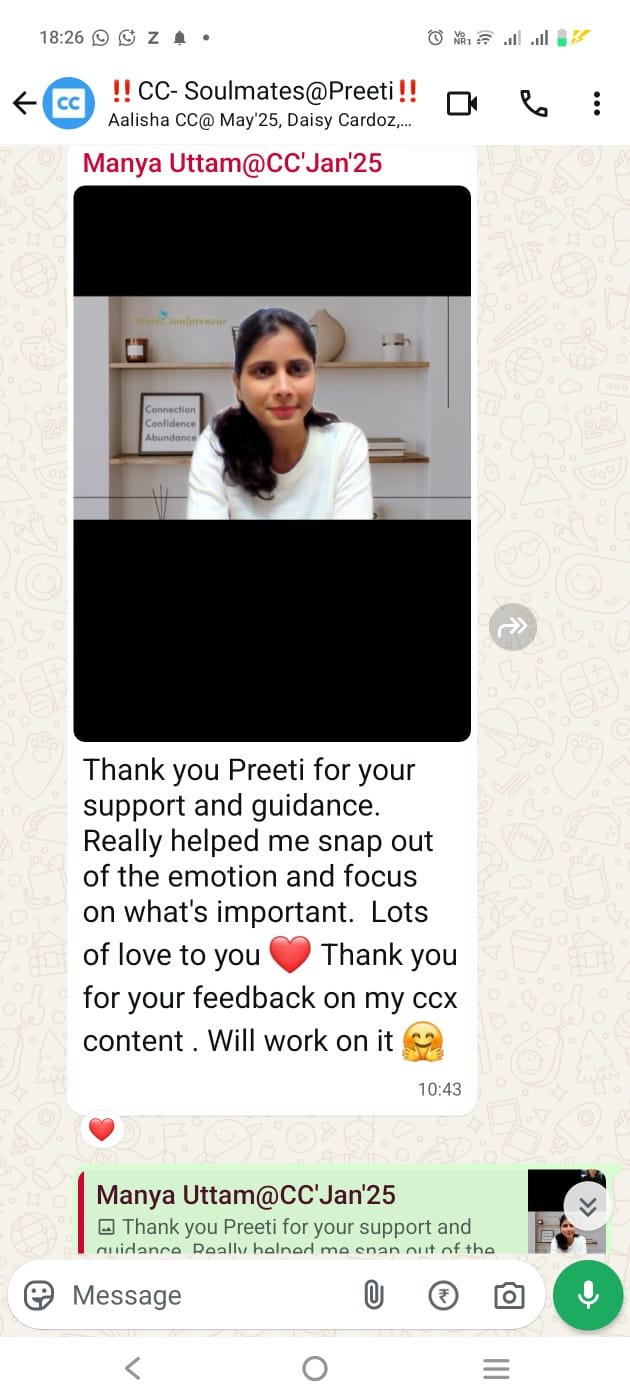Jump to the latest messages
Image resolution: width=630 pixels, height=1400 pixels.
[587, 1205]
